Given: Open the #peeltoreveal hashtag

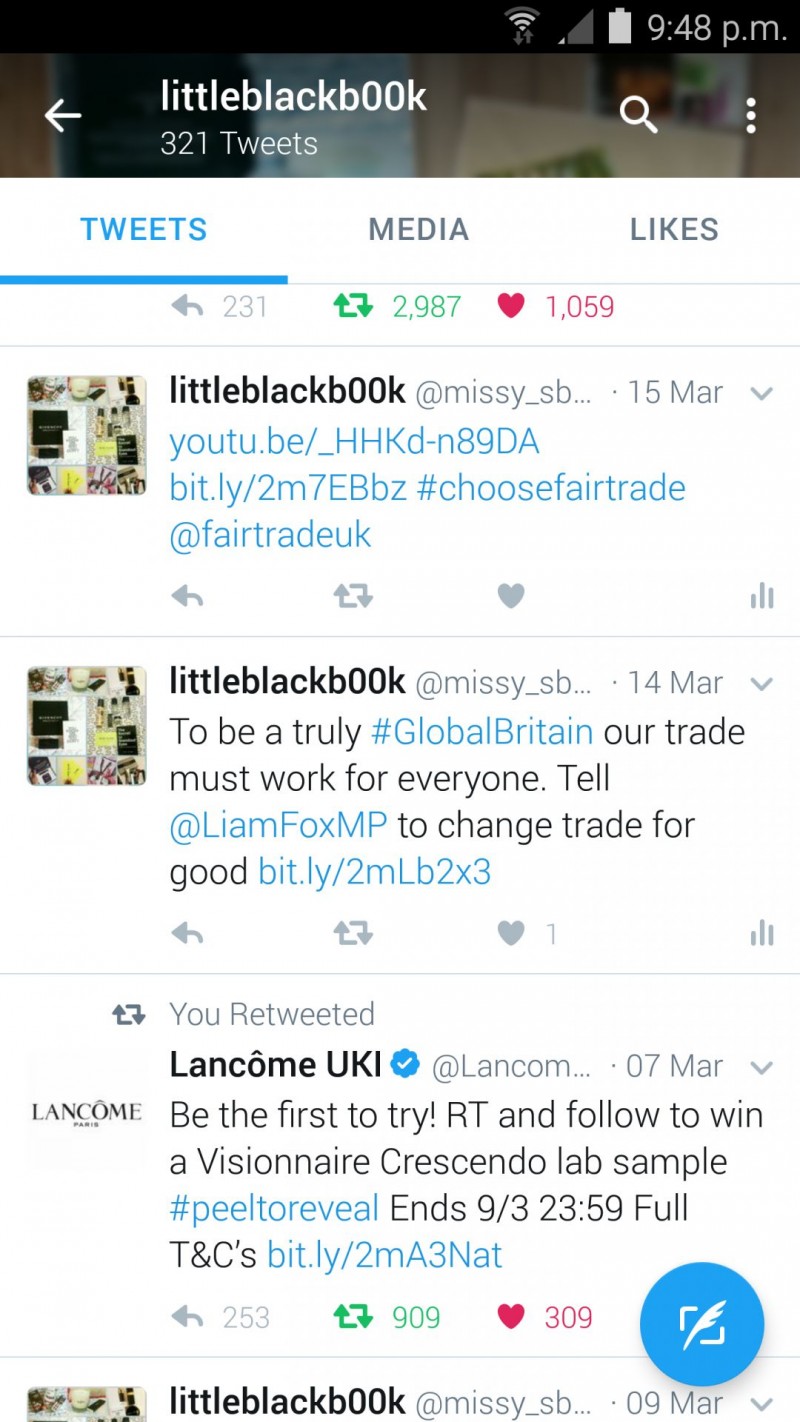Looking at the screenshot, I should tap(274, 1207).
